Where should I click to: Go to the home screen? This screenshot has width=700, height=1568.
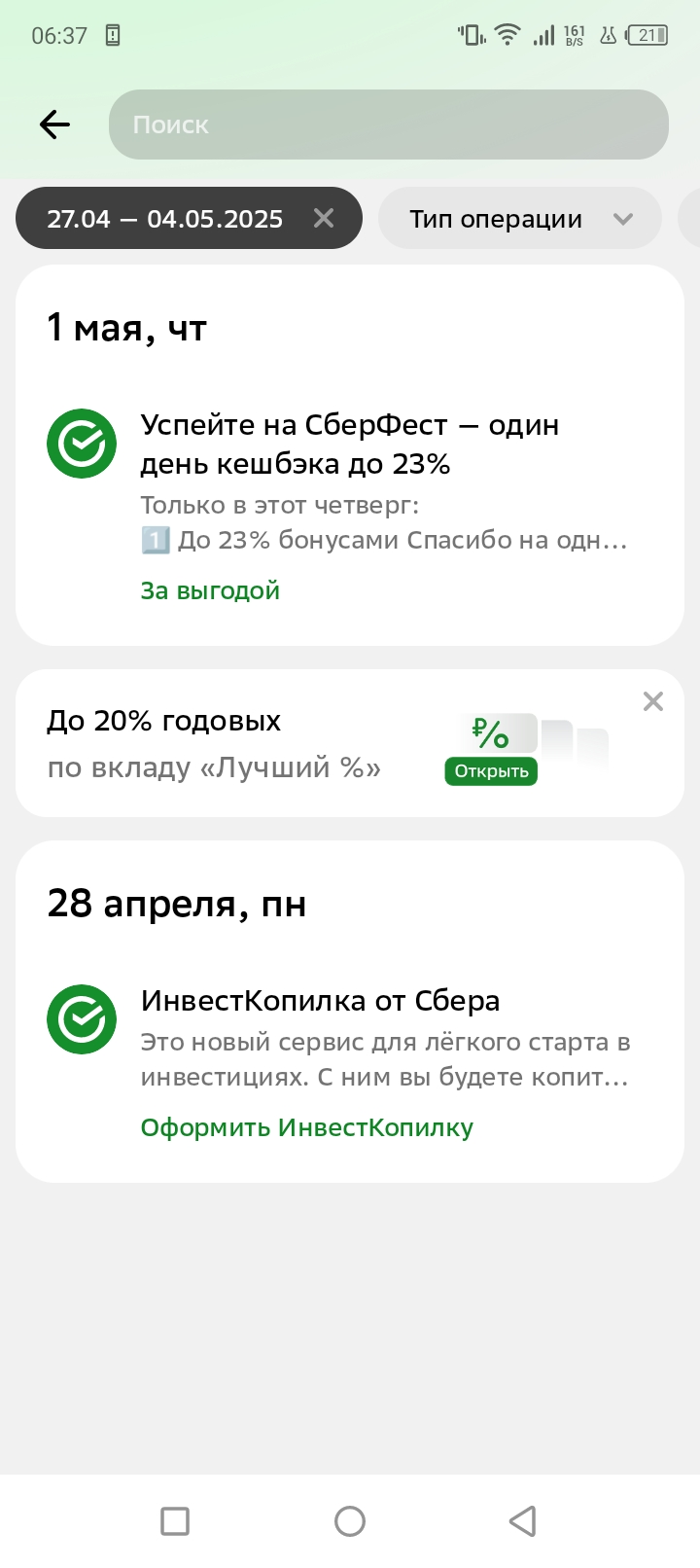coord(350,1520)
